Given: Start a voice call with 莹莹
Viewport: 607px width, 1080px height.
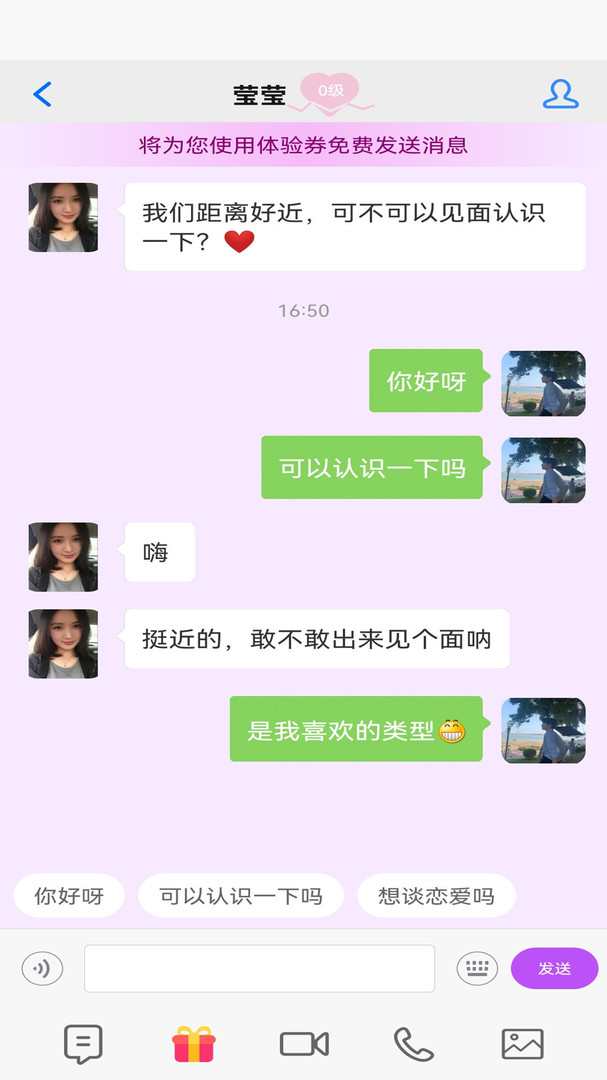Looking at the screenshot, I should click(x=413, y=1044).
